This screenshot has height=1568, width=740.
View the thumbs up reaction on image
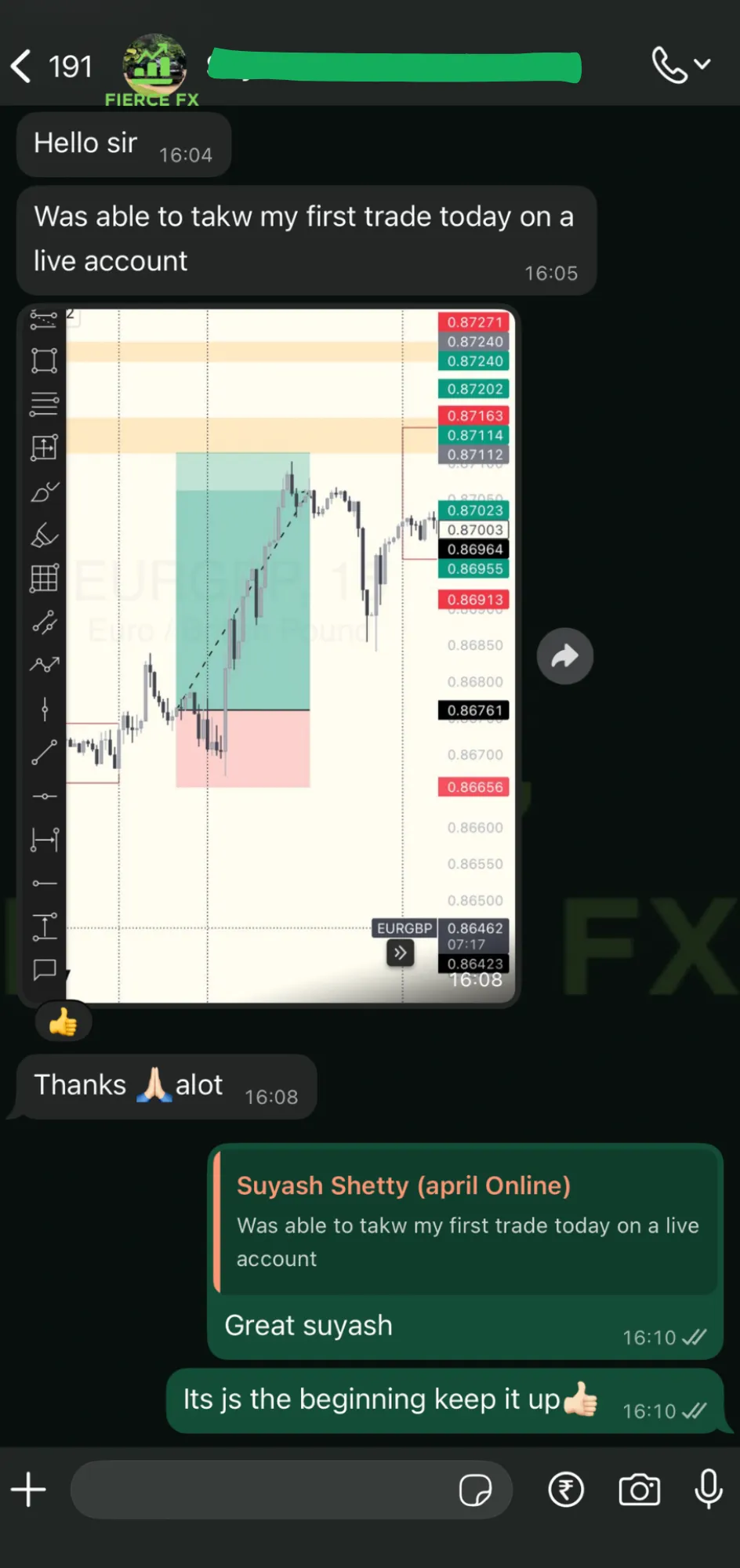(63, 1022)
